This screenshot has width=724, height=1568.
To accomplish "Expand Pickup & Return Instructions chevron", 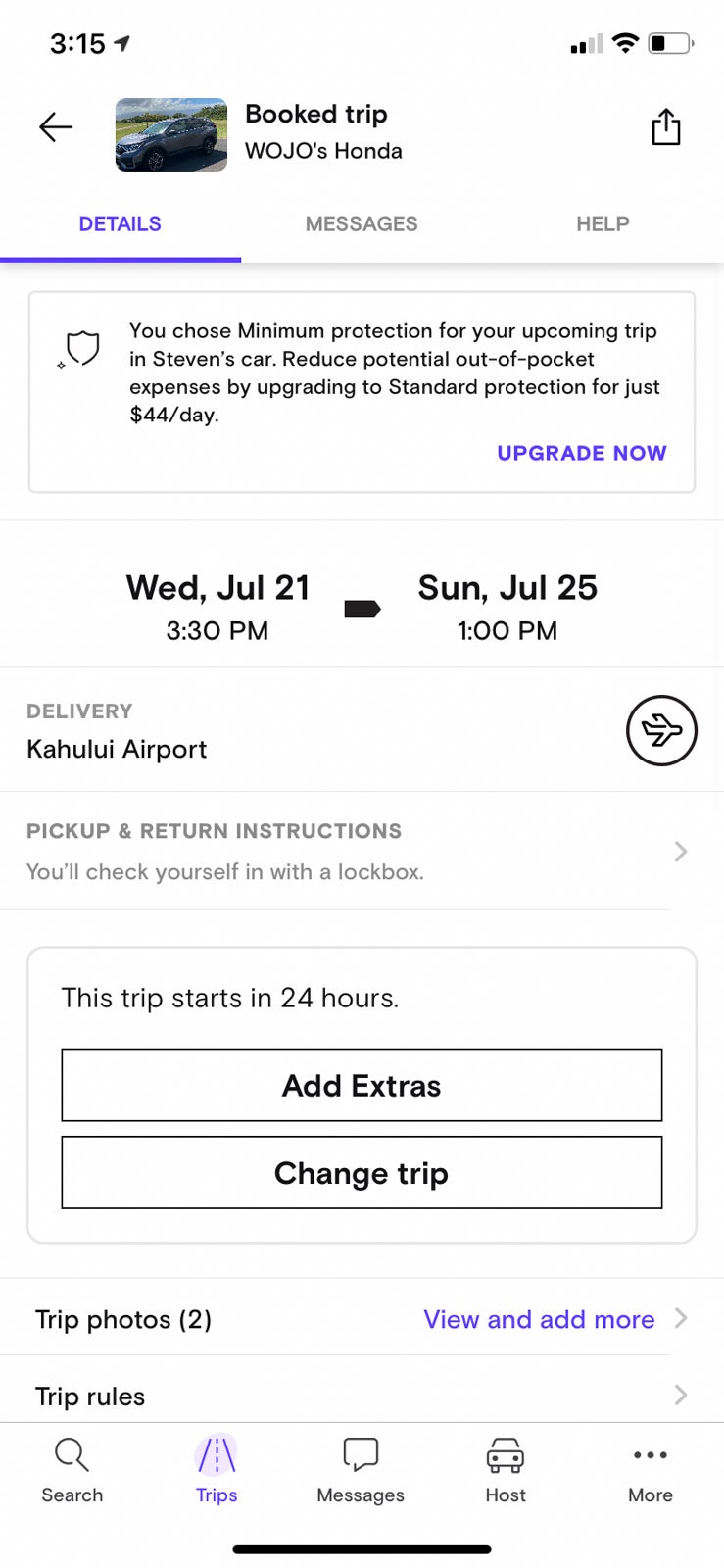I will tap(680, 851).
